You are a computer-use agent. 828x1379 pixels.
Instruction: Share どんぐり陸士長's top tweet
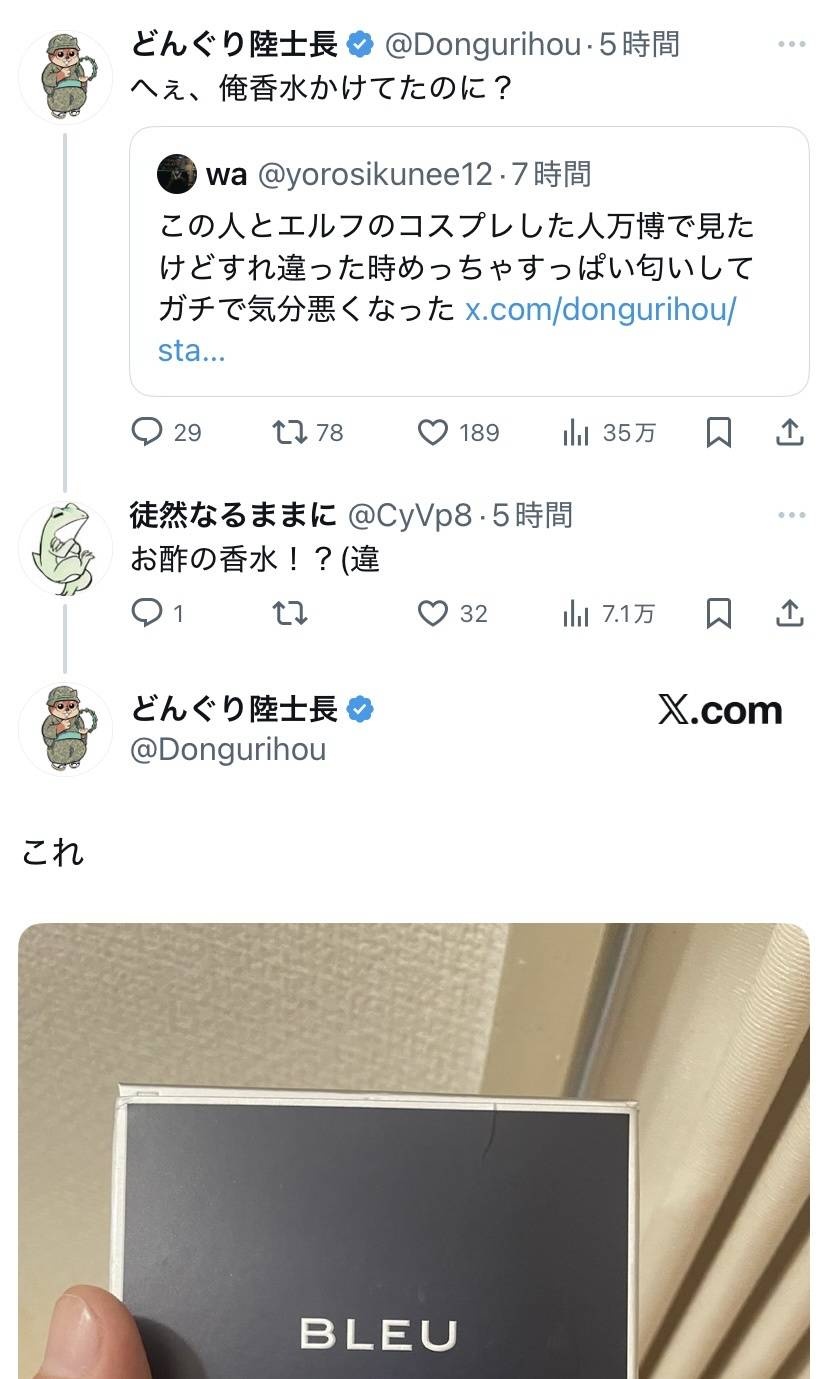[x=789, y=432]
